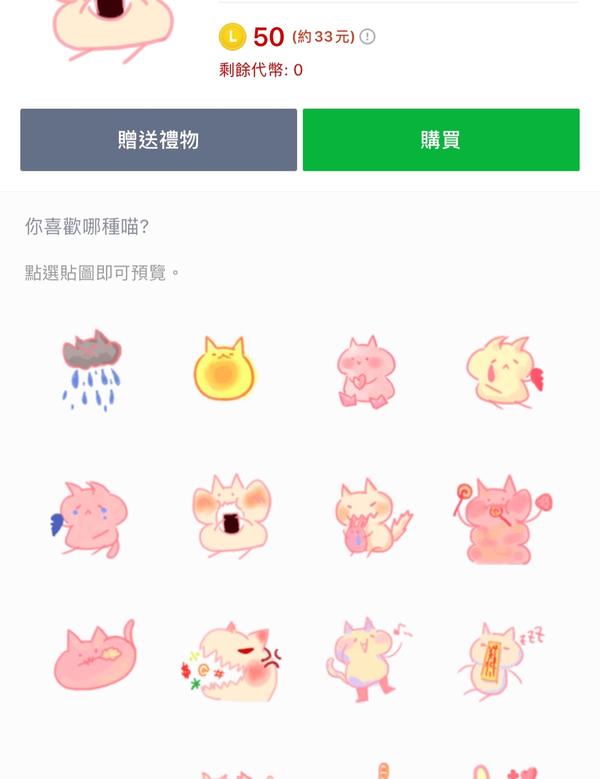
Task: Preview the glowing yellow cat sticker
Action: coord(224,369)
